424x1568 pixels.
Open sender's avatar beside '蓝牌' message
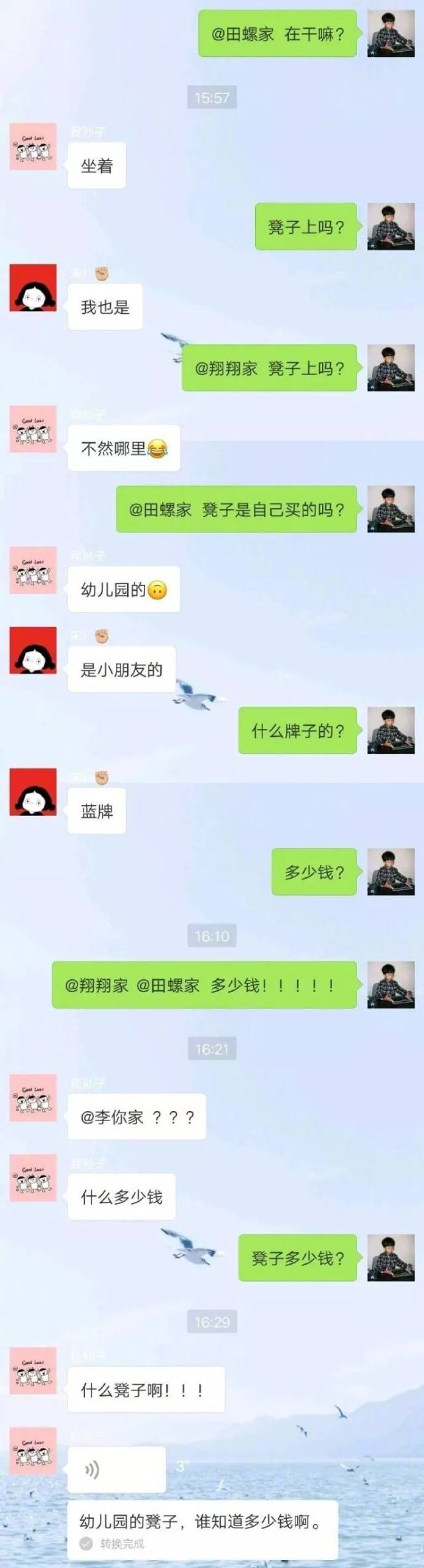point(33,792)
